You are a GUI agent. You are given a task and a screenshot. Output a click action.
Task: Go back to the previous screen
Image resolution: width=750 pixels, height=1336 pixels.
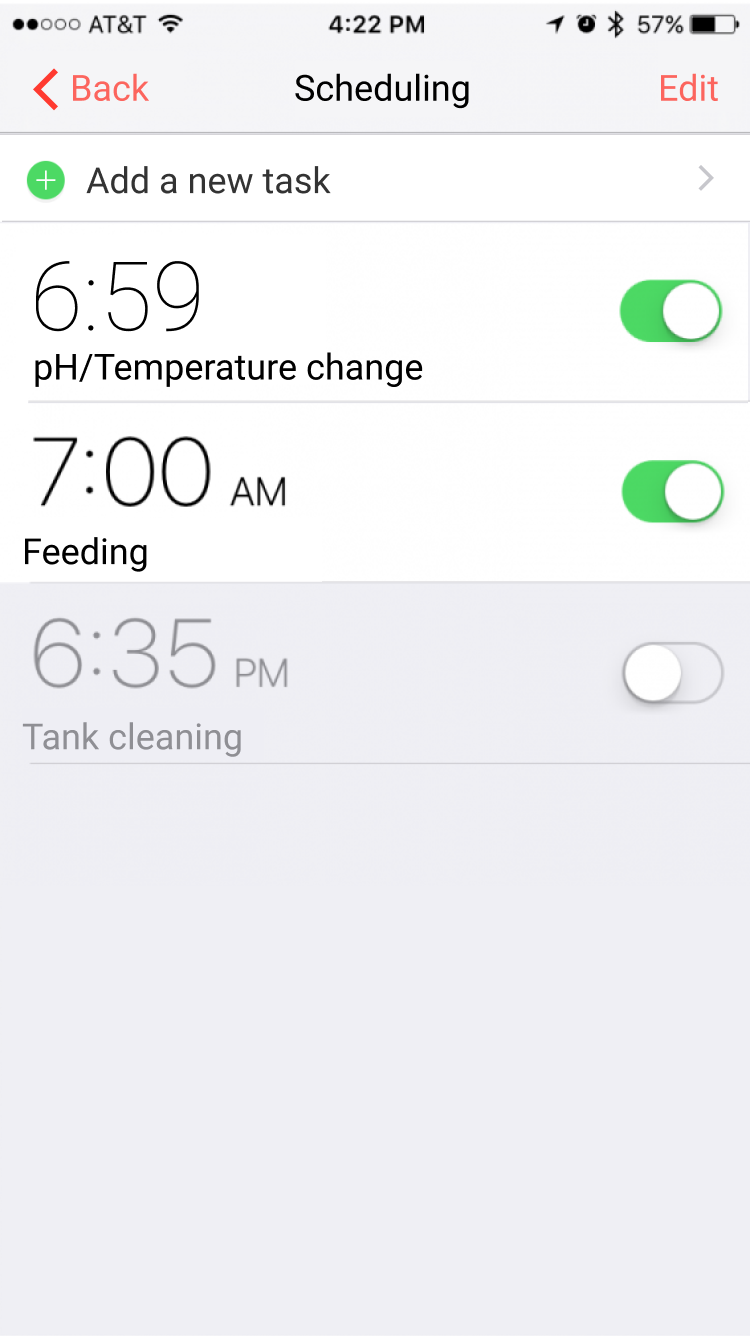[x=90, y=89]
